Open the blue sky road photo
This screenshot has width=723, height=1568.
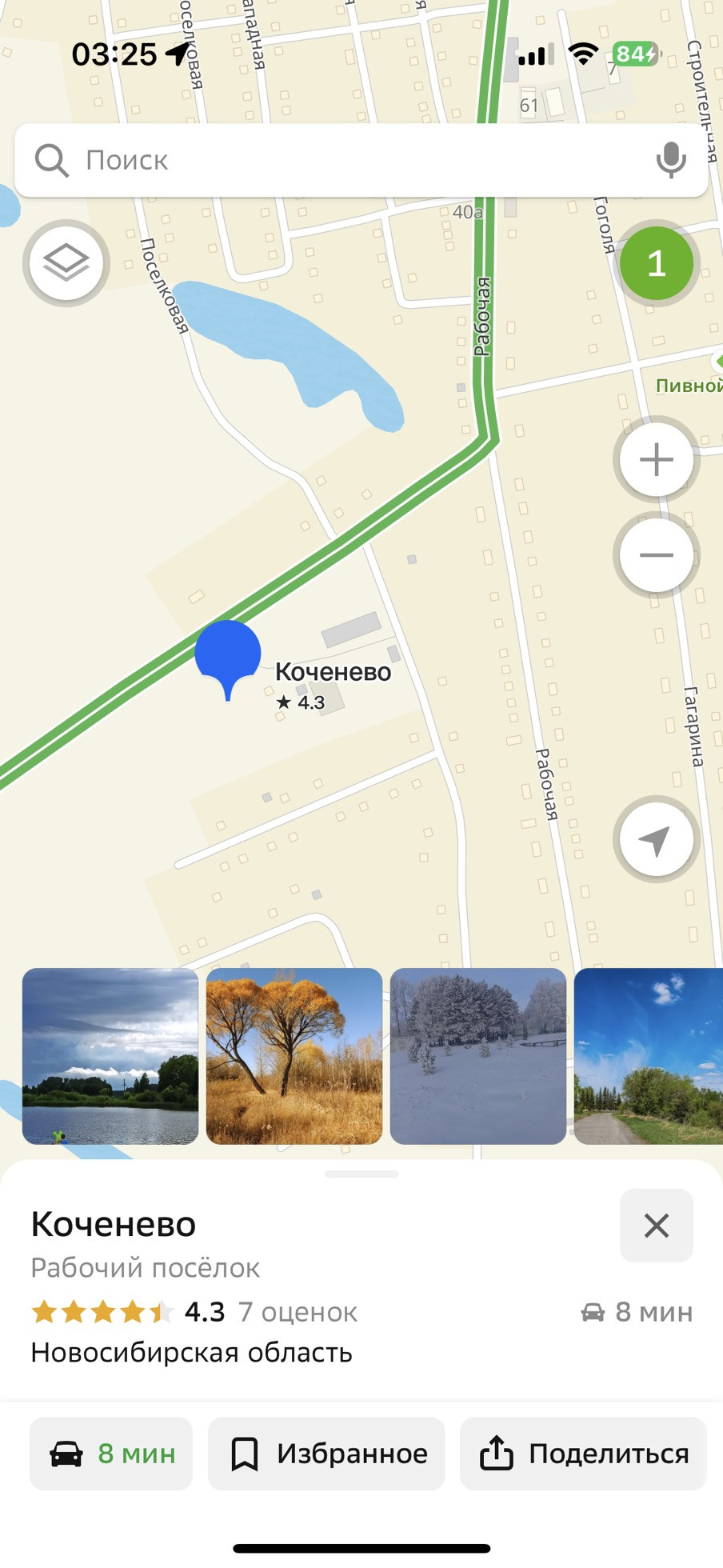coord(648,1056)
